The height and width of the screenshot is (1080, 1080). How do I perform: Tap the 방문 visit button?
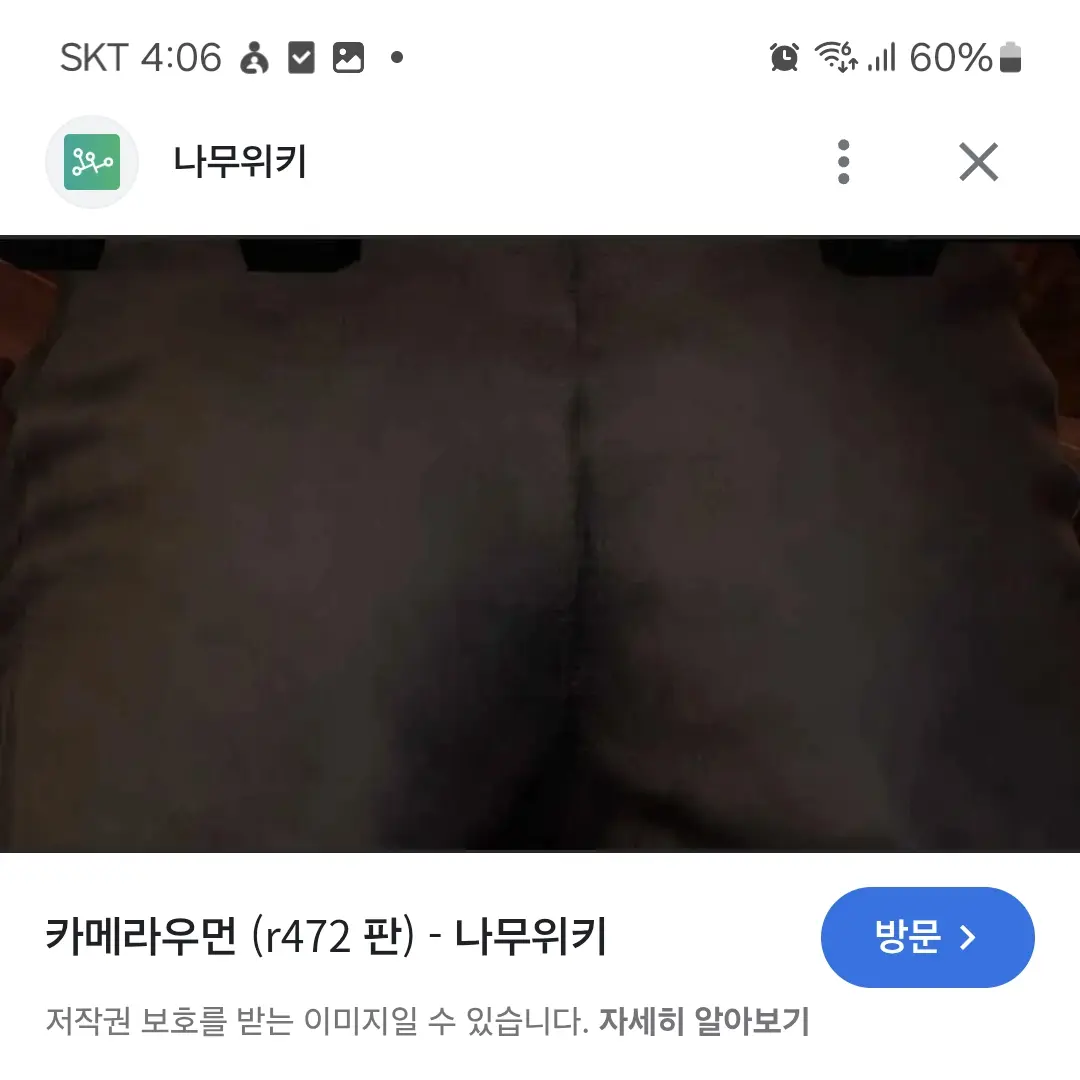point(927,937)
